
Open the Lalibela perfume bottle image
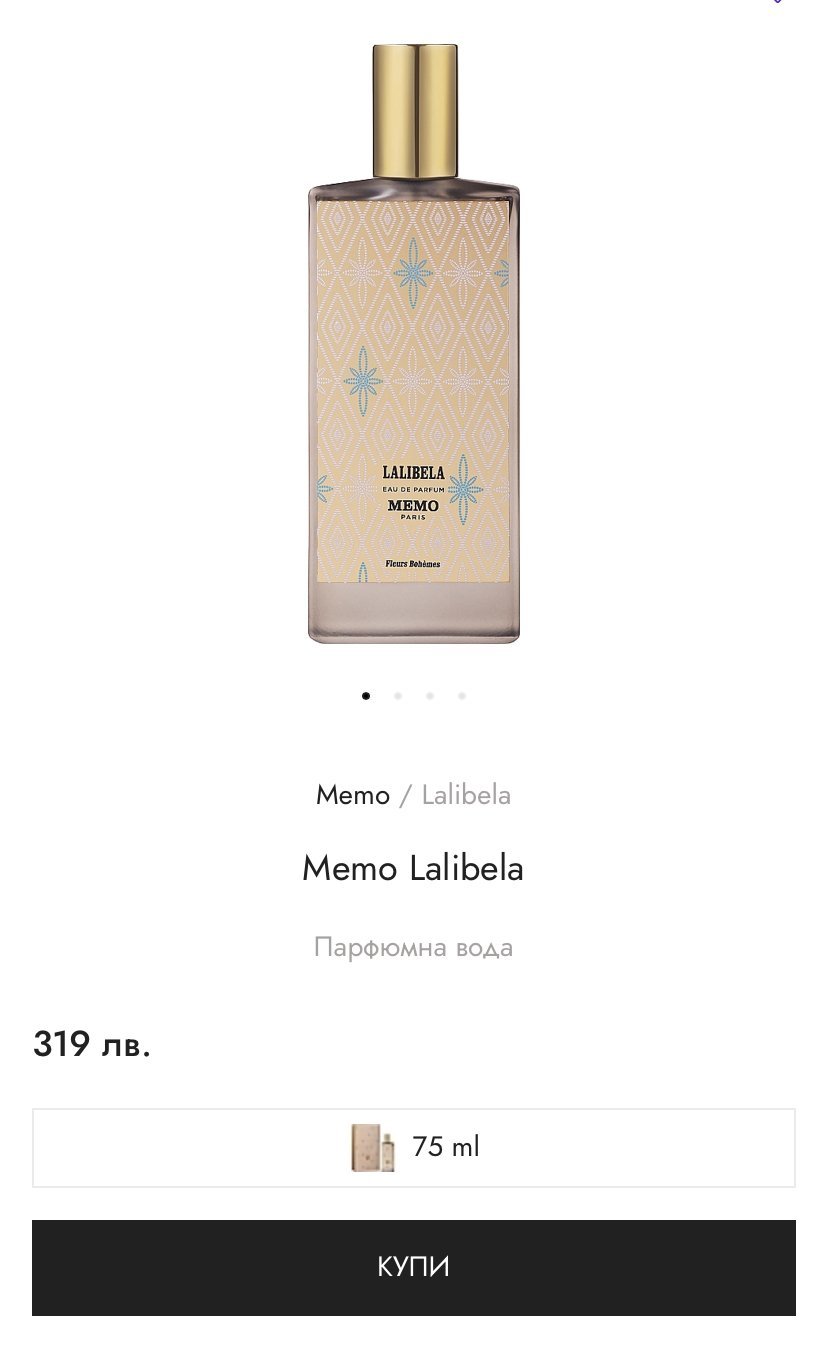(x=414, y=345)
